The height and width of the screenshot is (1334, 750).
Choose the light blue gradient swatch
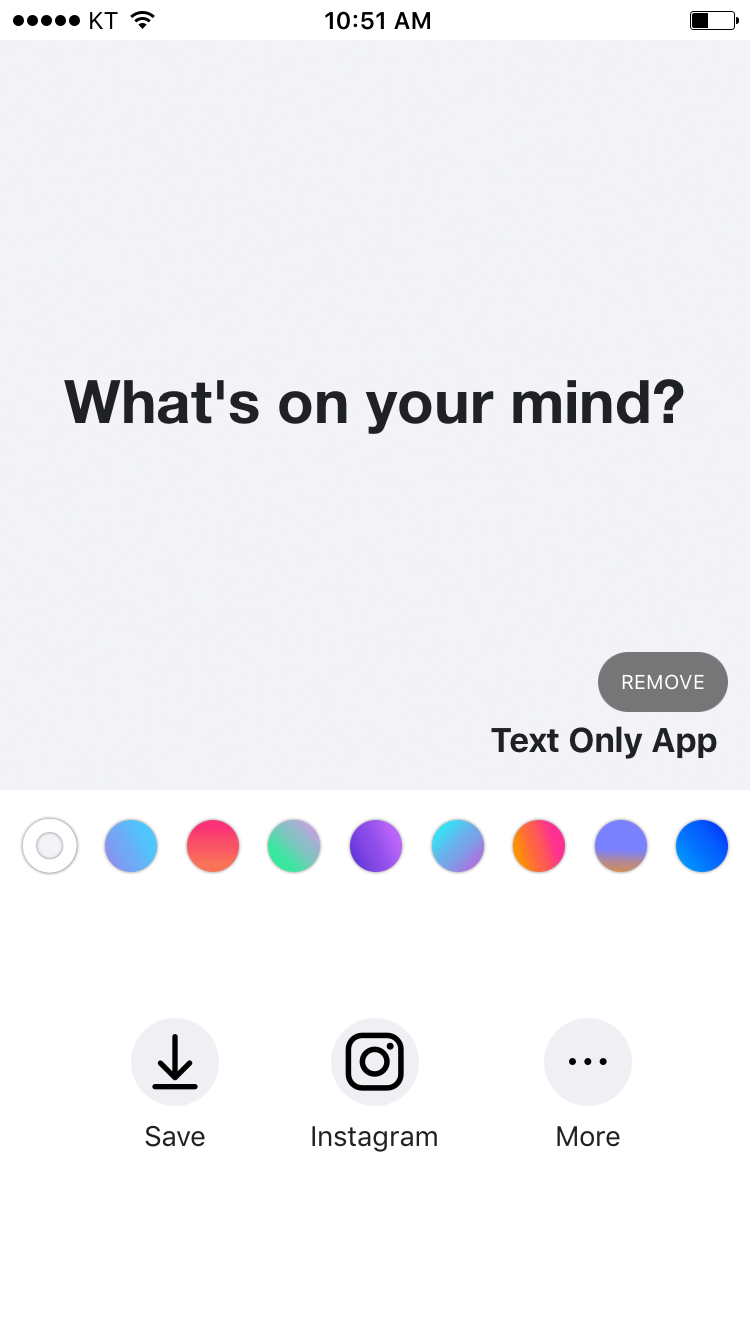[x=131, y=846]
